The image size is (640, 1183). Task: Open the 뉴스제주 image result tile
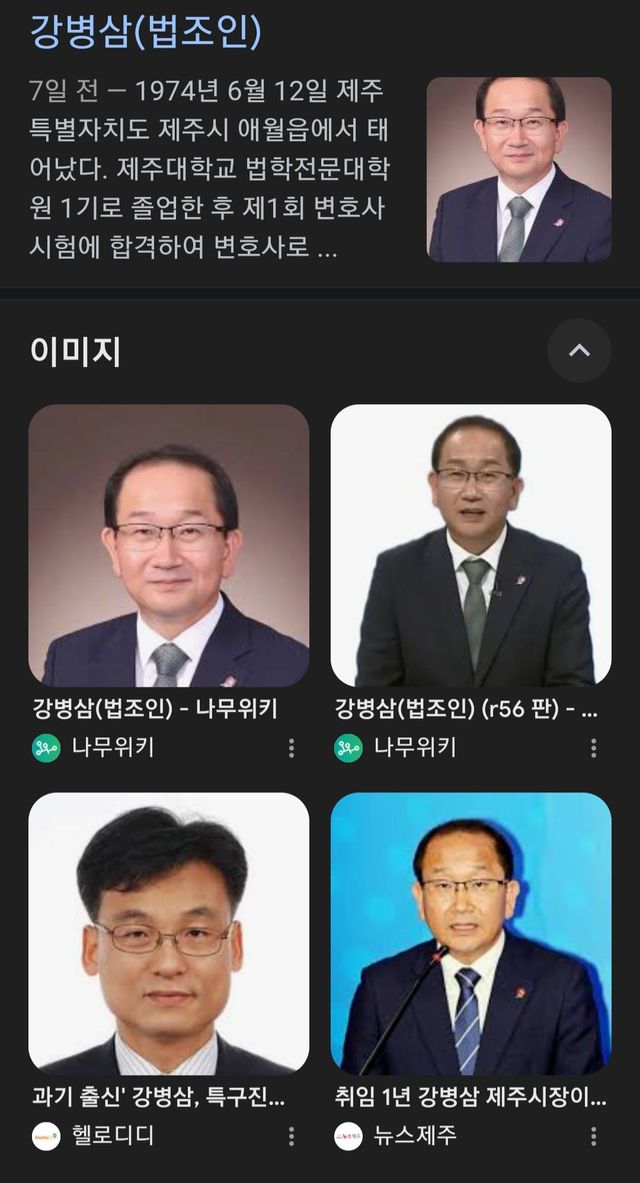tap(471, 933)
